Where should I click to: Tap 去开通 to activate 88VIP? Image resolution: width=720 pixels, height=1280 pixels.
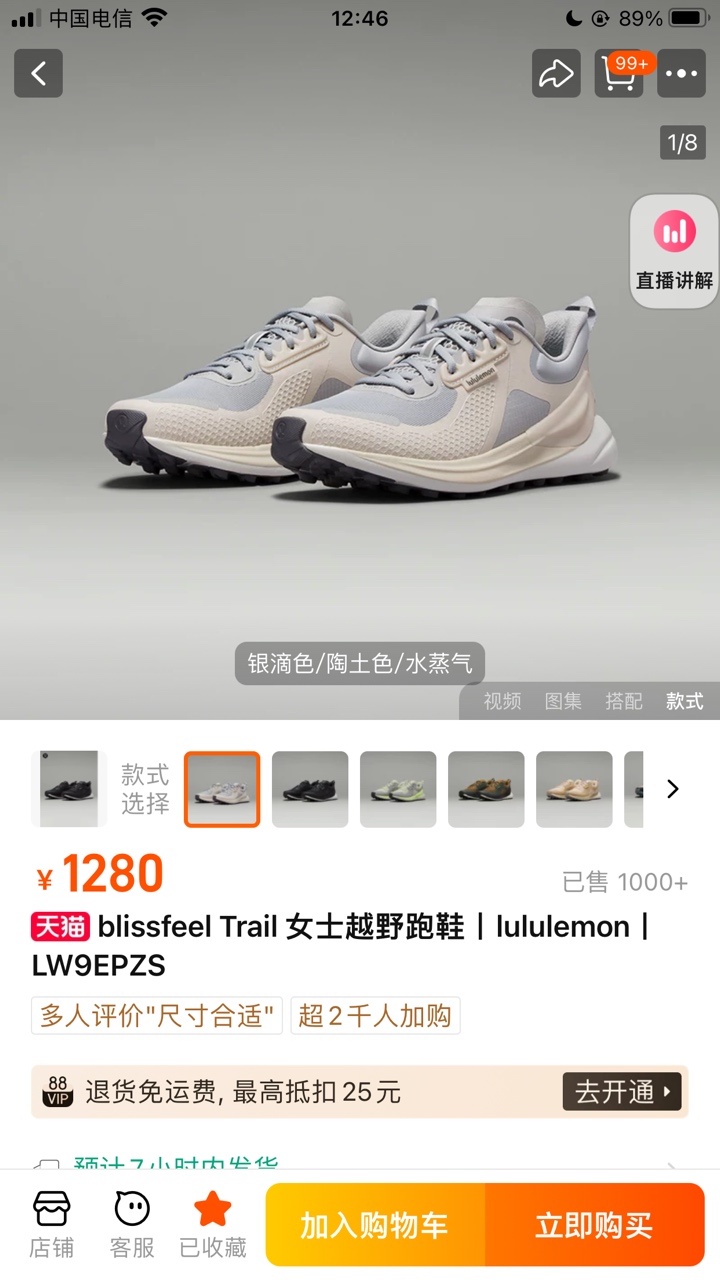621,1091
